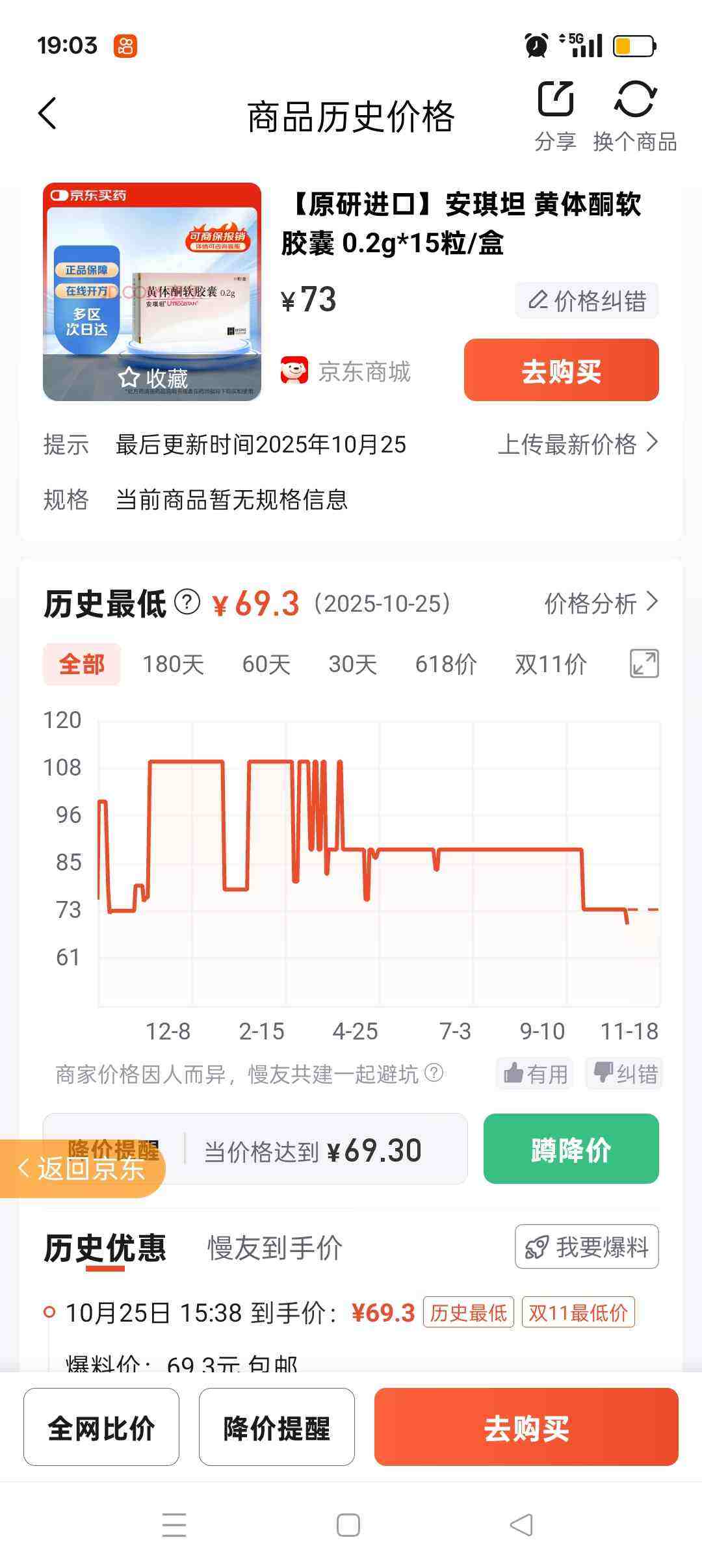Tap the red 去购买 button beside 京东商城

(561, 371)
